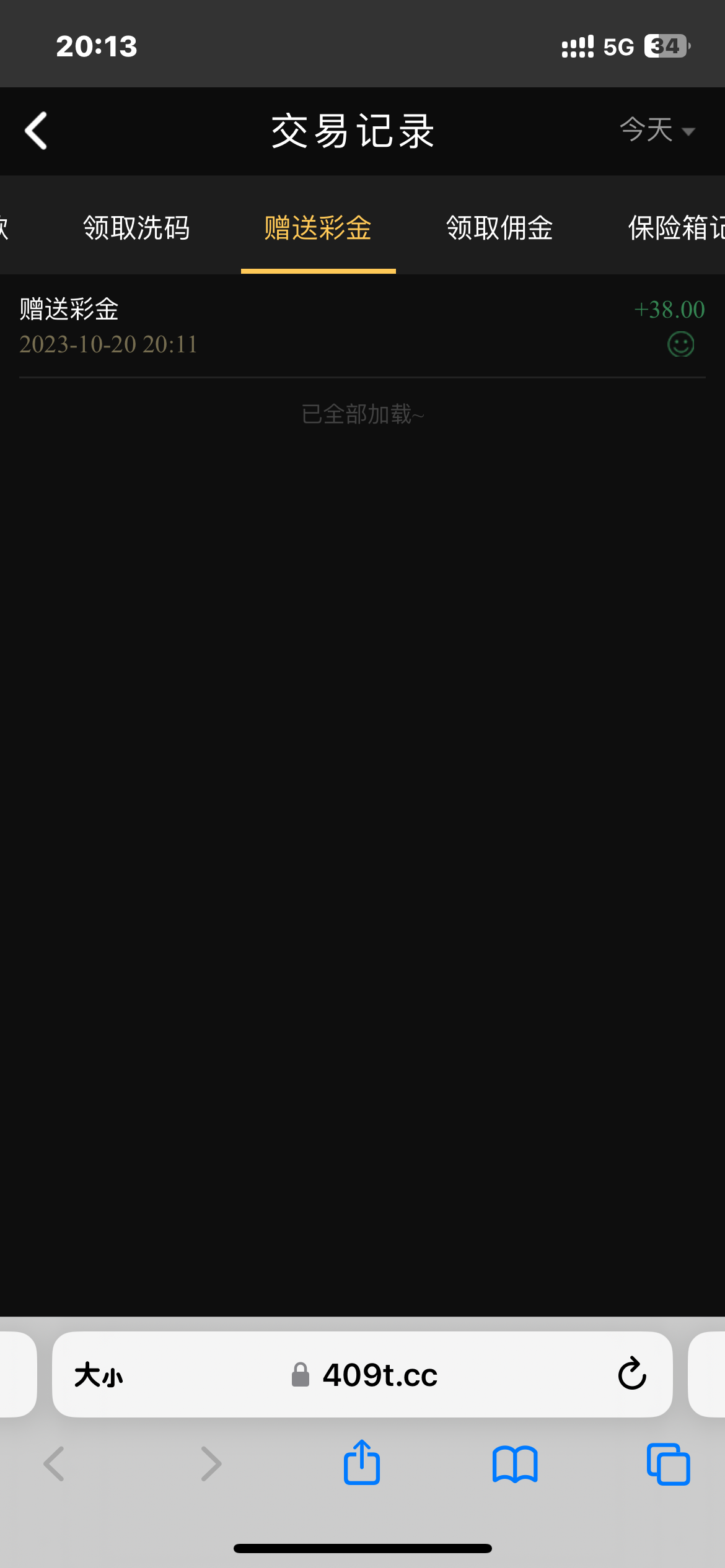
Task: Open Safari bookmarks
Action: pyautogui.click(x=514, y=1464)
